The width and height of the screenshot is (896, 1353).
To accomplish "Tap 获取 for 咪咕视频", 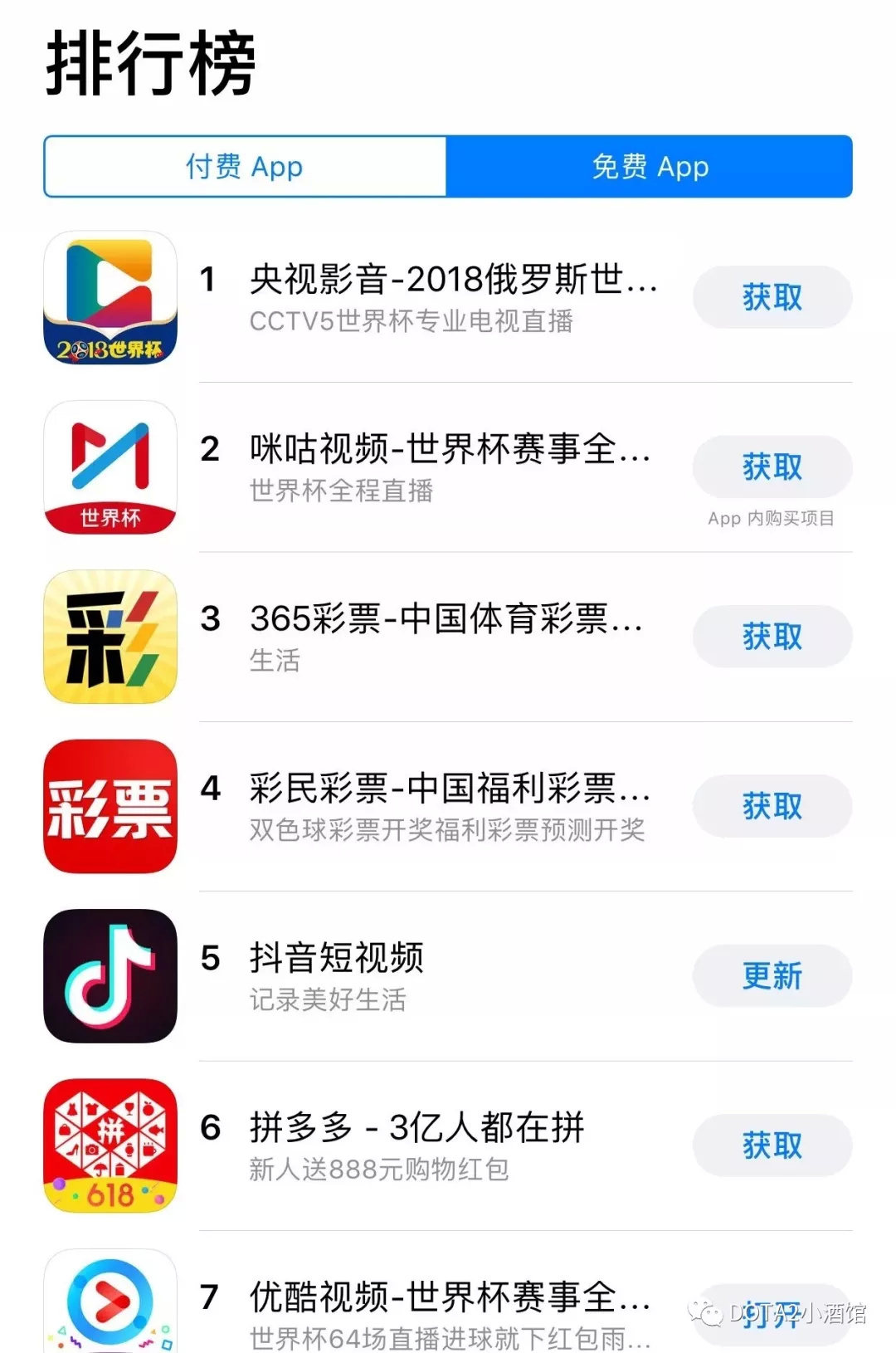I will [772, 466].
